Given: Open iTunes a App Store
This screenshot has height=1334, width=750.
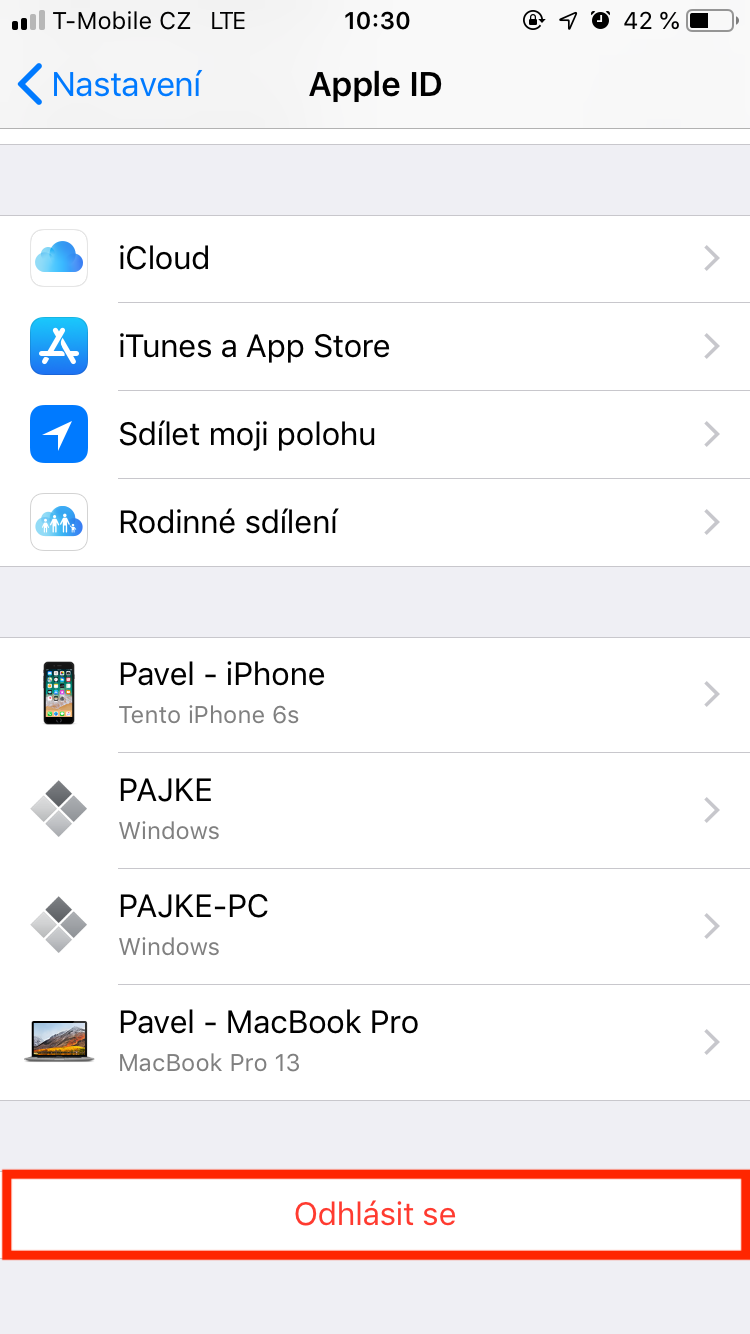Looking at the screenshot, I should pos(375,347).
